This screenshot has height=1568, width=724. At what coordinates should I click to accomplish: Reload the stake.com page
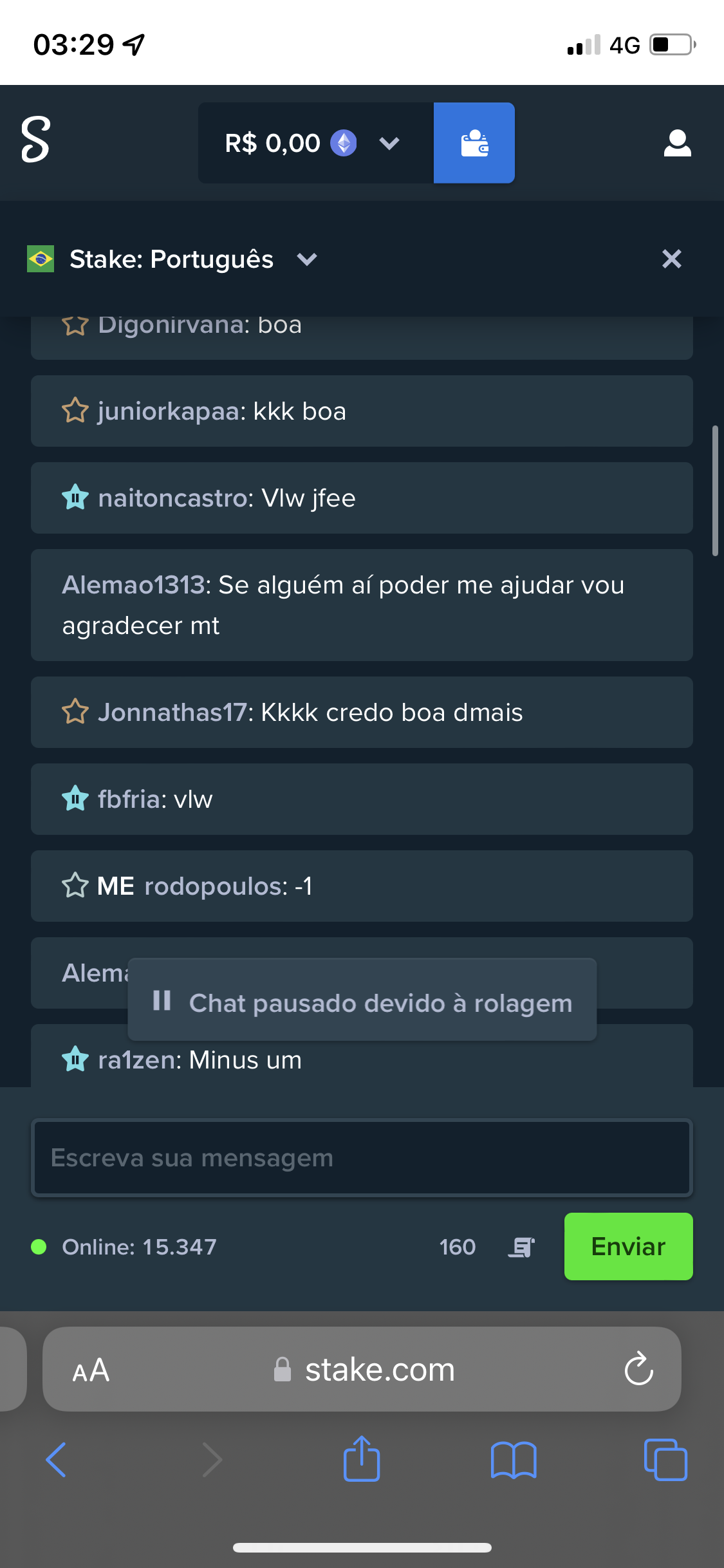coord(638,1368)
